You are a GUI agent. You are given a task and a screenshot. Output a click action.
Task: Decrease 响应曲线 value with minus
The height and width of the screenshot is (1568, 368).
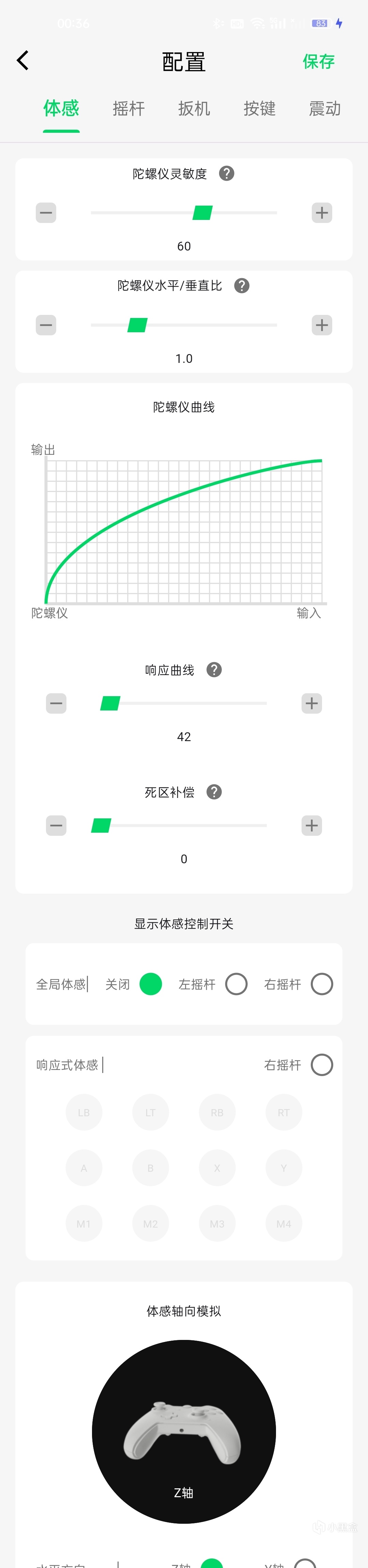coord(56,704)
